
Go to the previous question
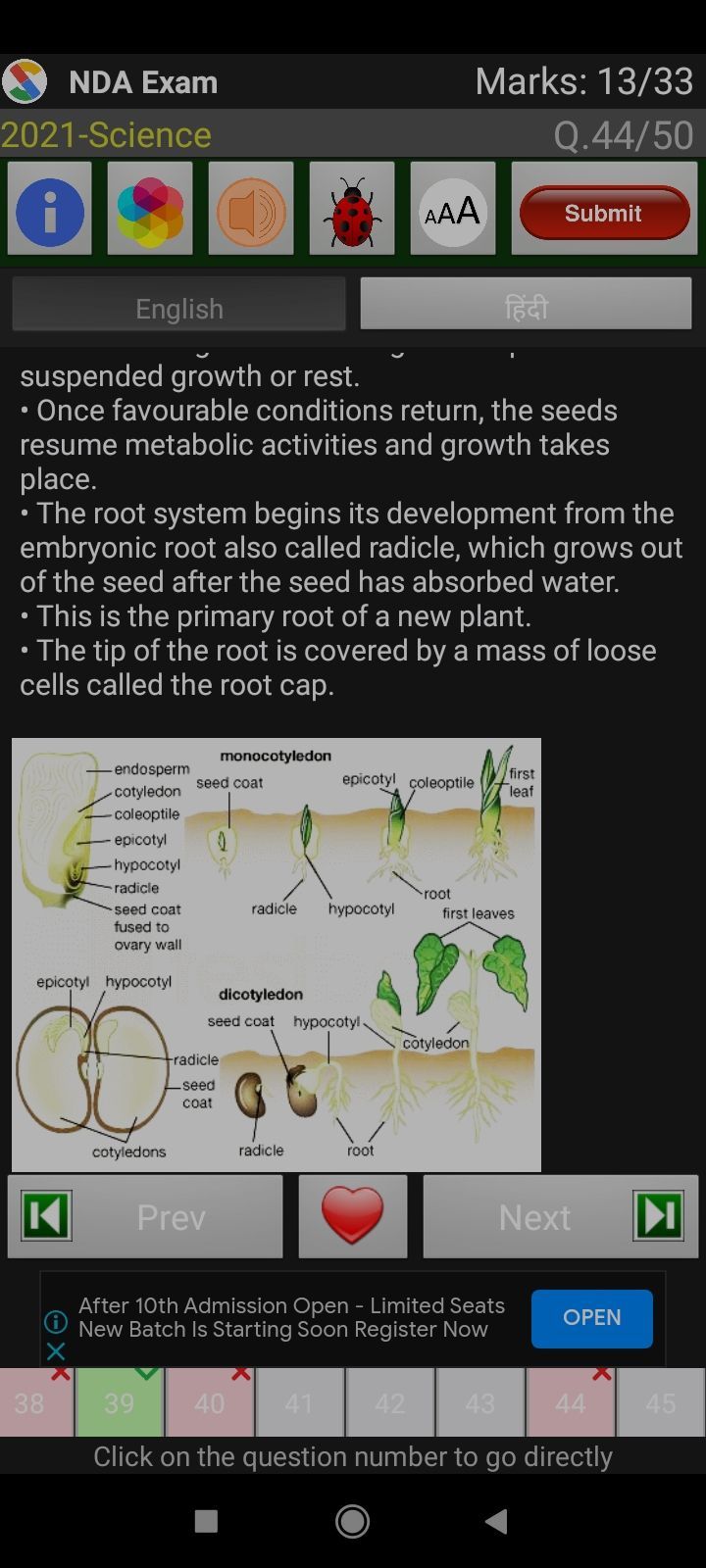coord(145,1216)
